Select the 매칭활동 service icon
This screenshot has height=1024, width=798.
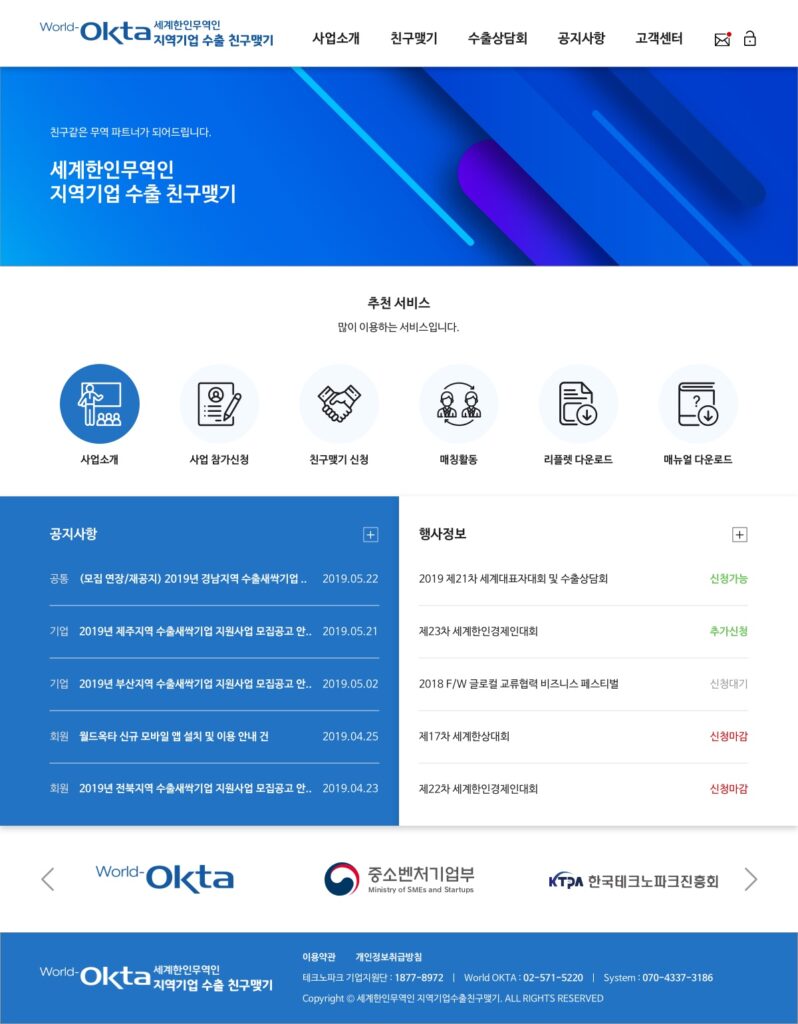click(458, 404)
